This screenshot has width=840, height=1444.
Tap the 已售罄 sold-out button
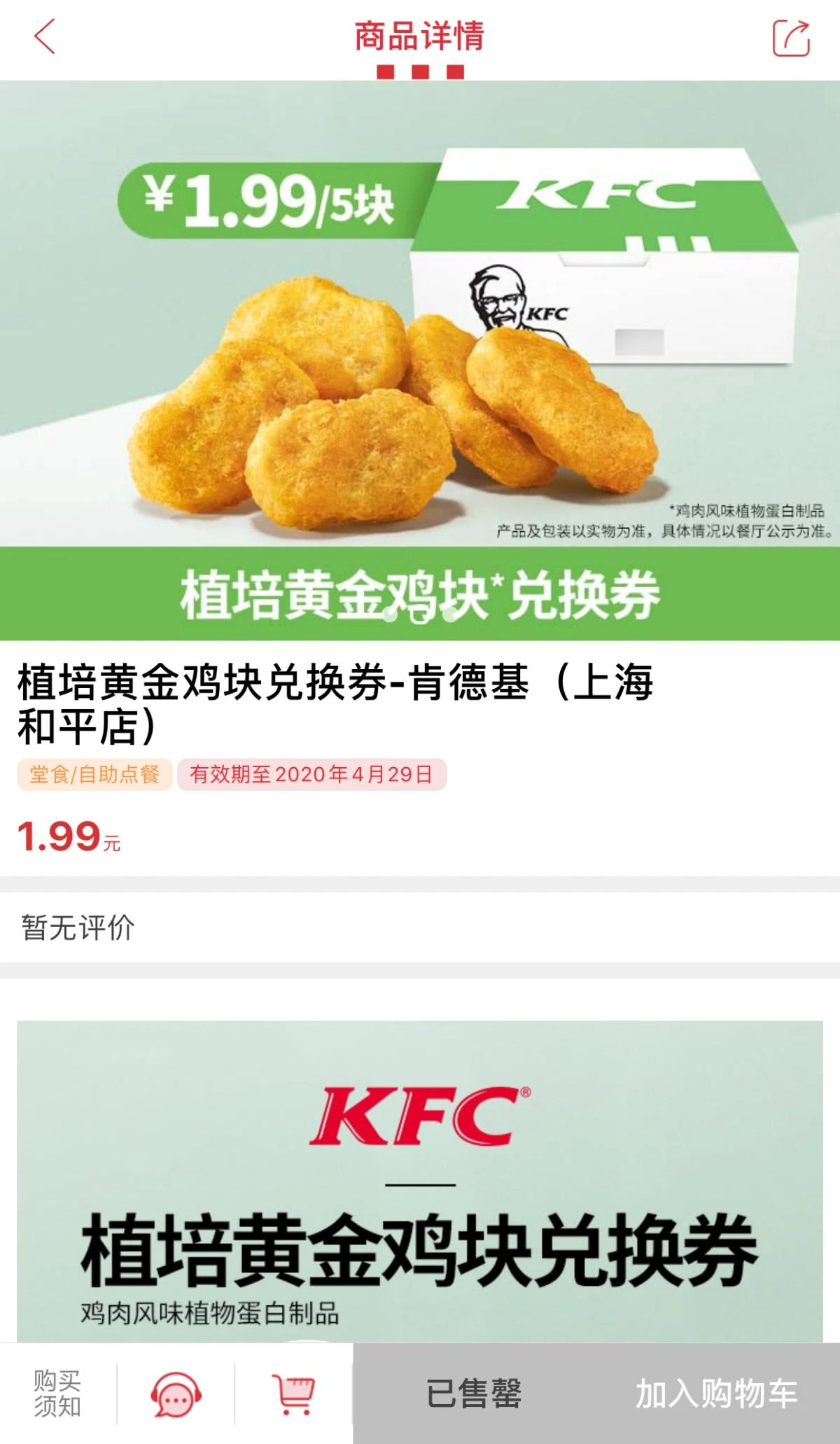coord(474,1394)
